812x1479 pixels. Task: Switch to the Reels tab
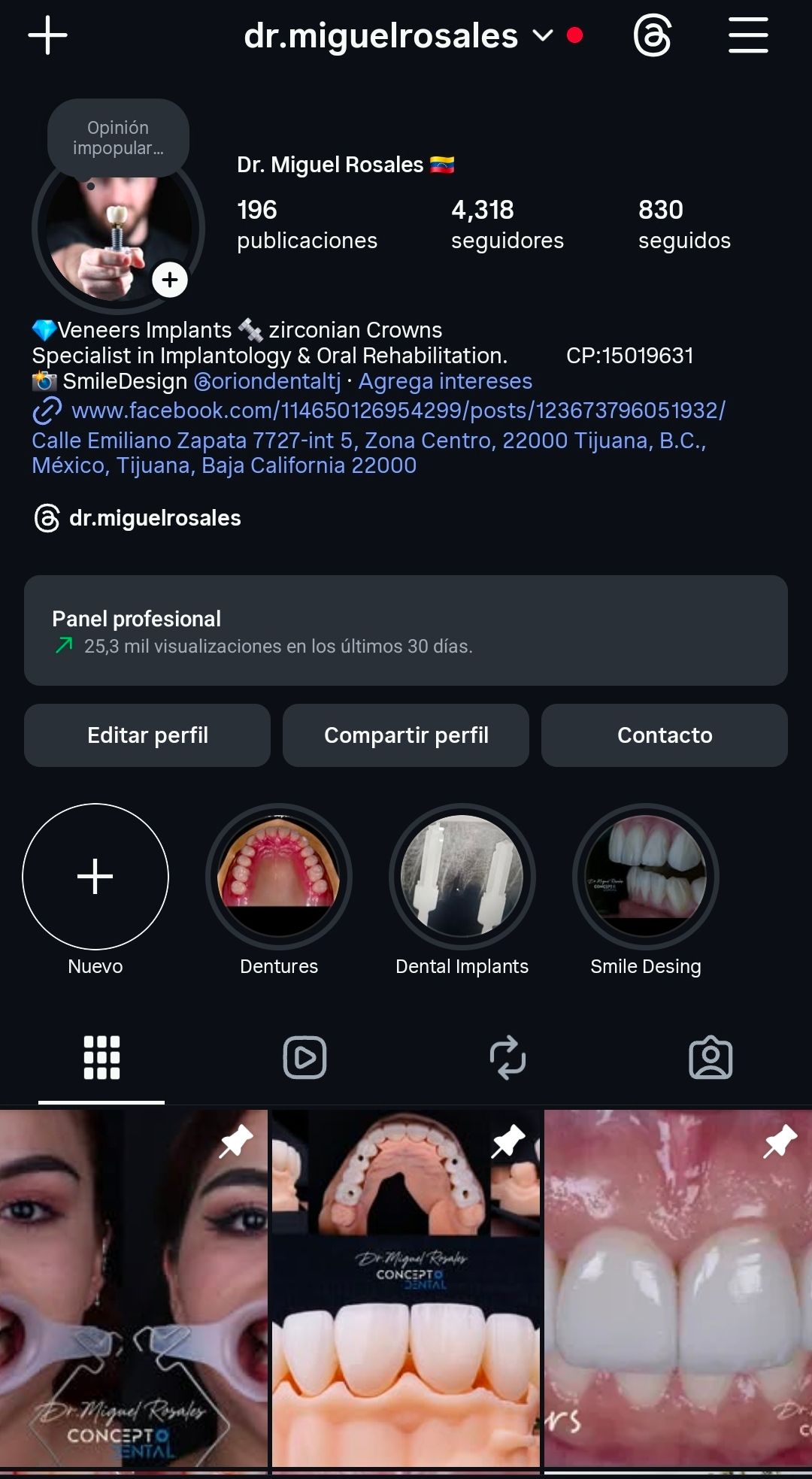point(304,1057)
